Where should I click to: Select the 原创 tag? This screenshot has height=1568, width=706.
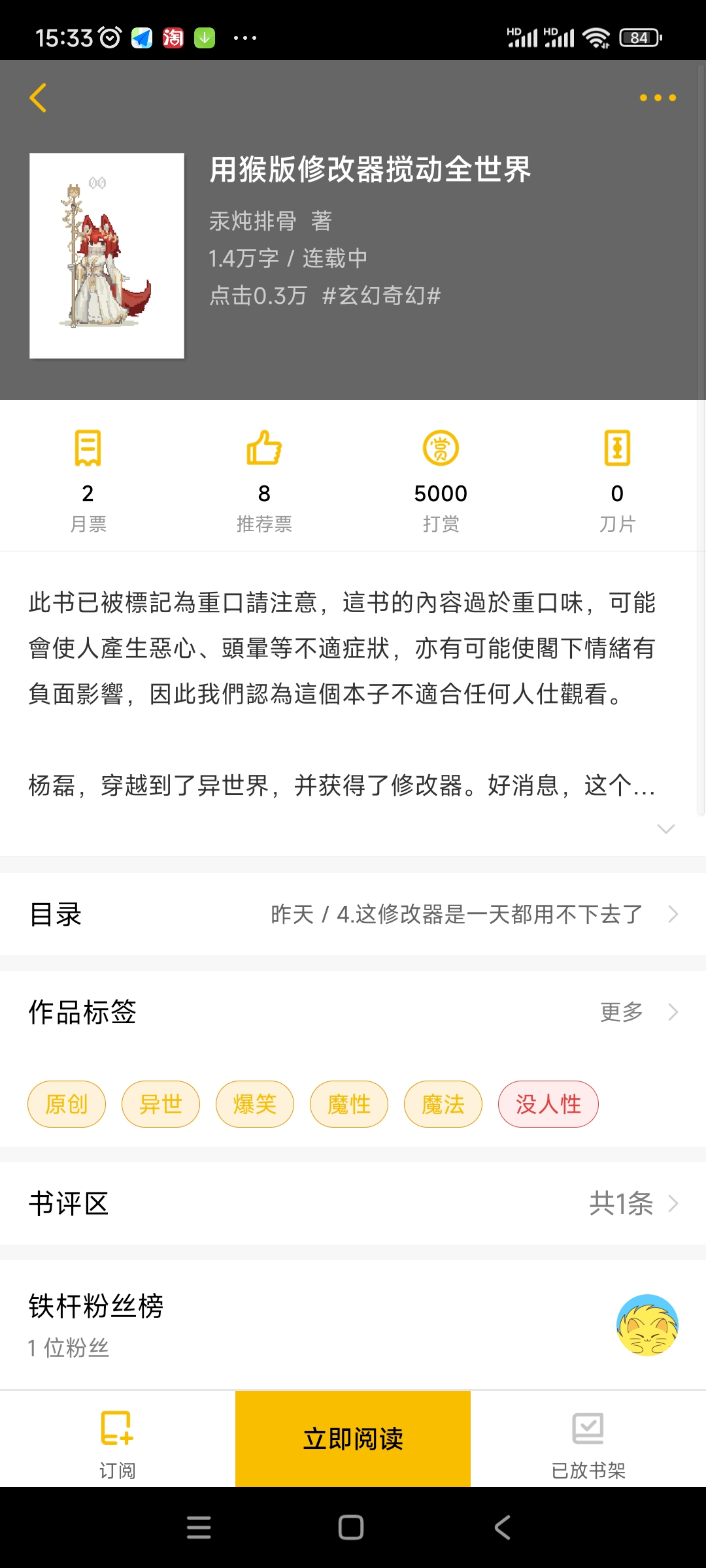pyautogui.click(x=67, y=1104)
